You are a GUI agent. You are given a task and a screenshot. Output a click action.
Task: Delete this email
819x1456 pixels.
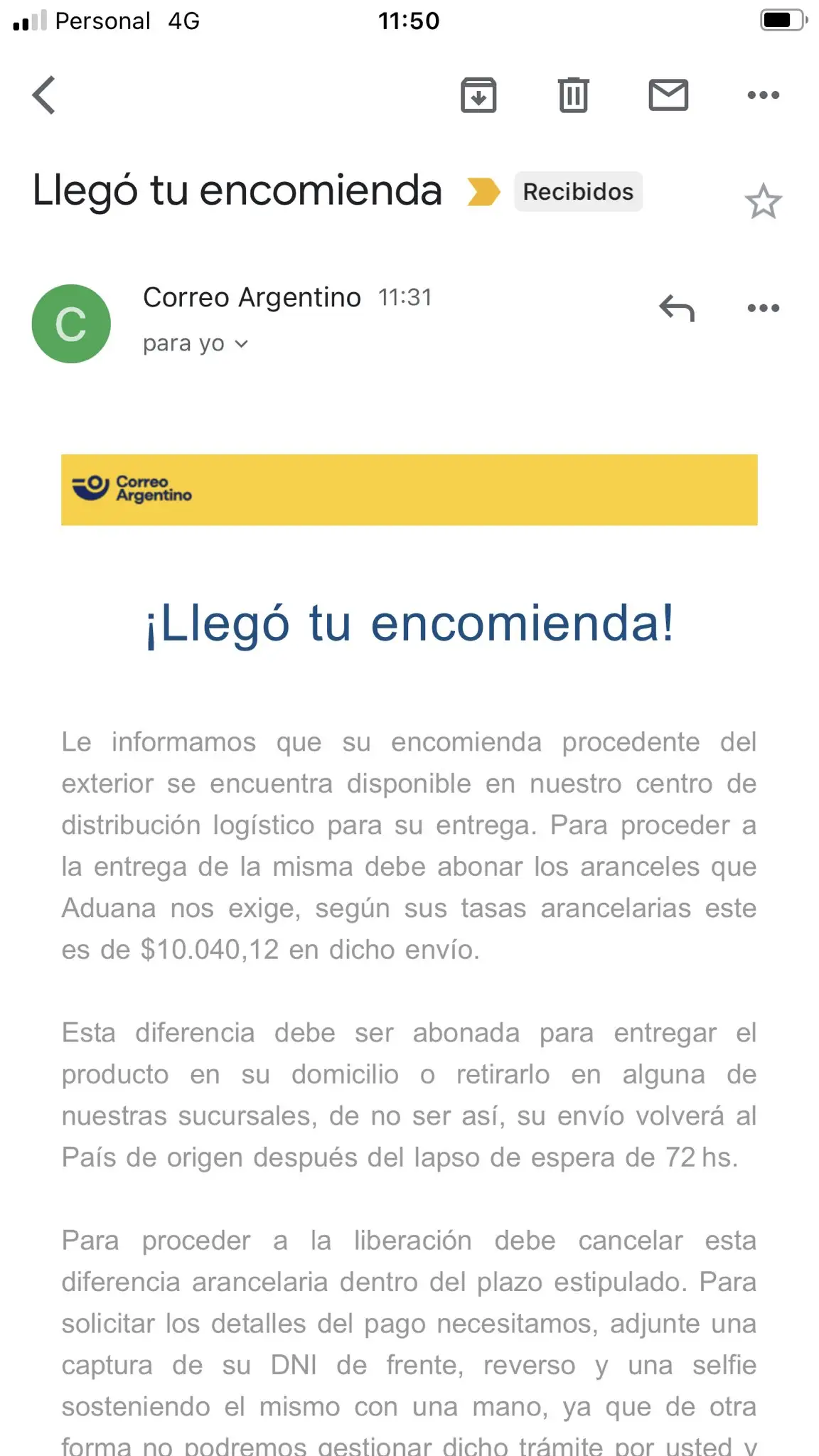pos(573,95)
